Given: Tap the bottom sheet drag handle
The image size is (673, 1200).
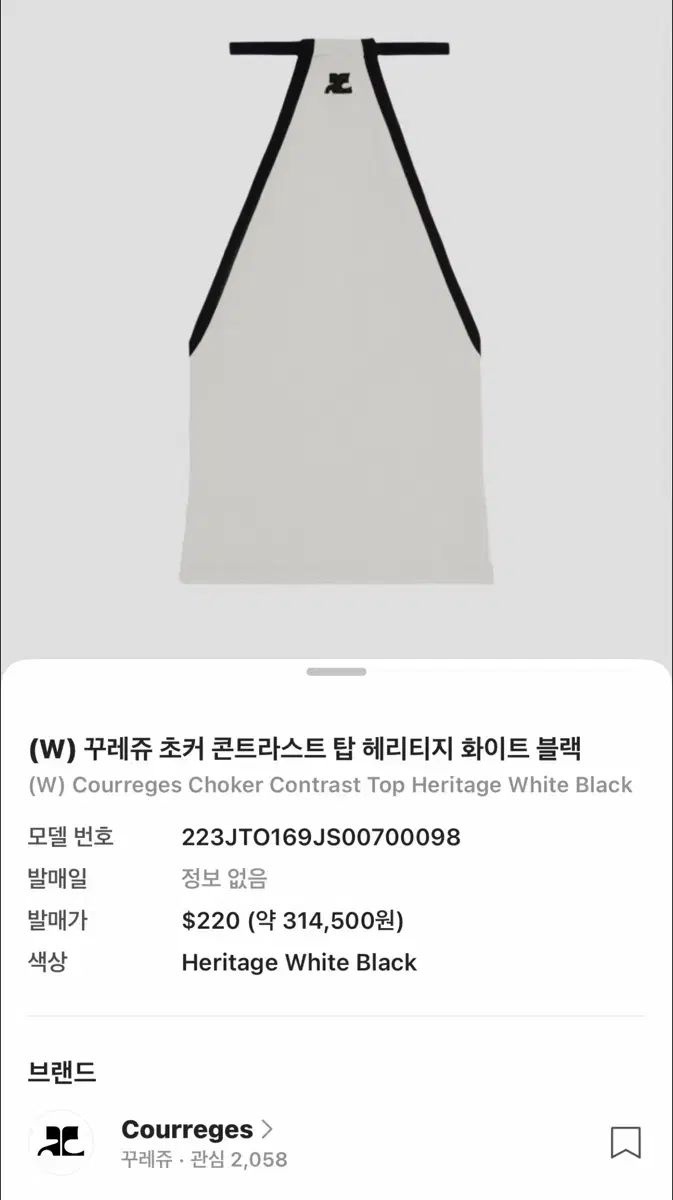Looking at the screenshot, I should 336,672.
